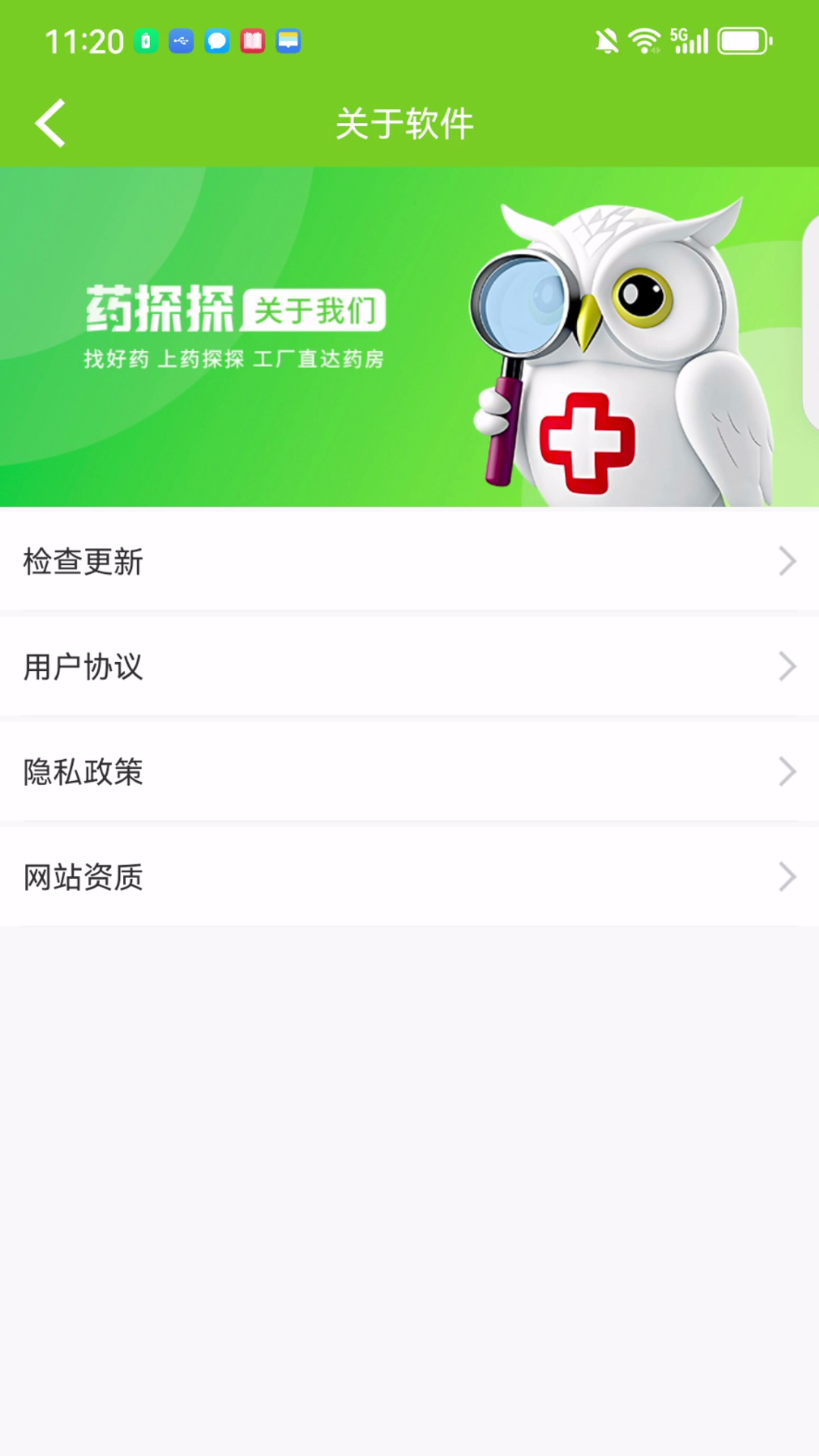Tap the blue chat bubble status icon

coord(218,41)
